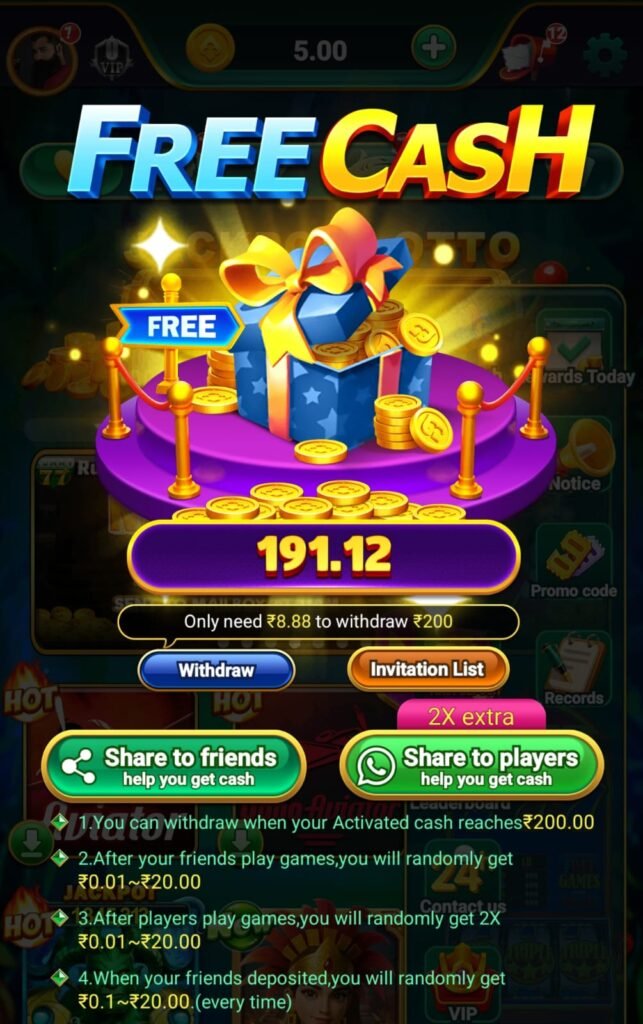
Task: Share to friends to get cash
Action: (x=173, y=766)
